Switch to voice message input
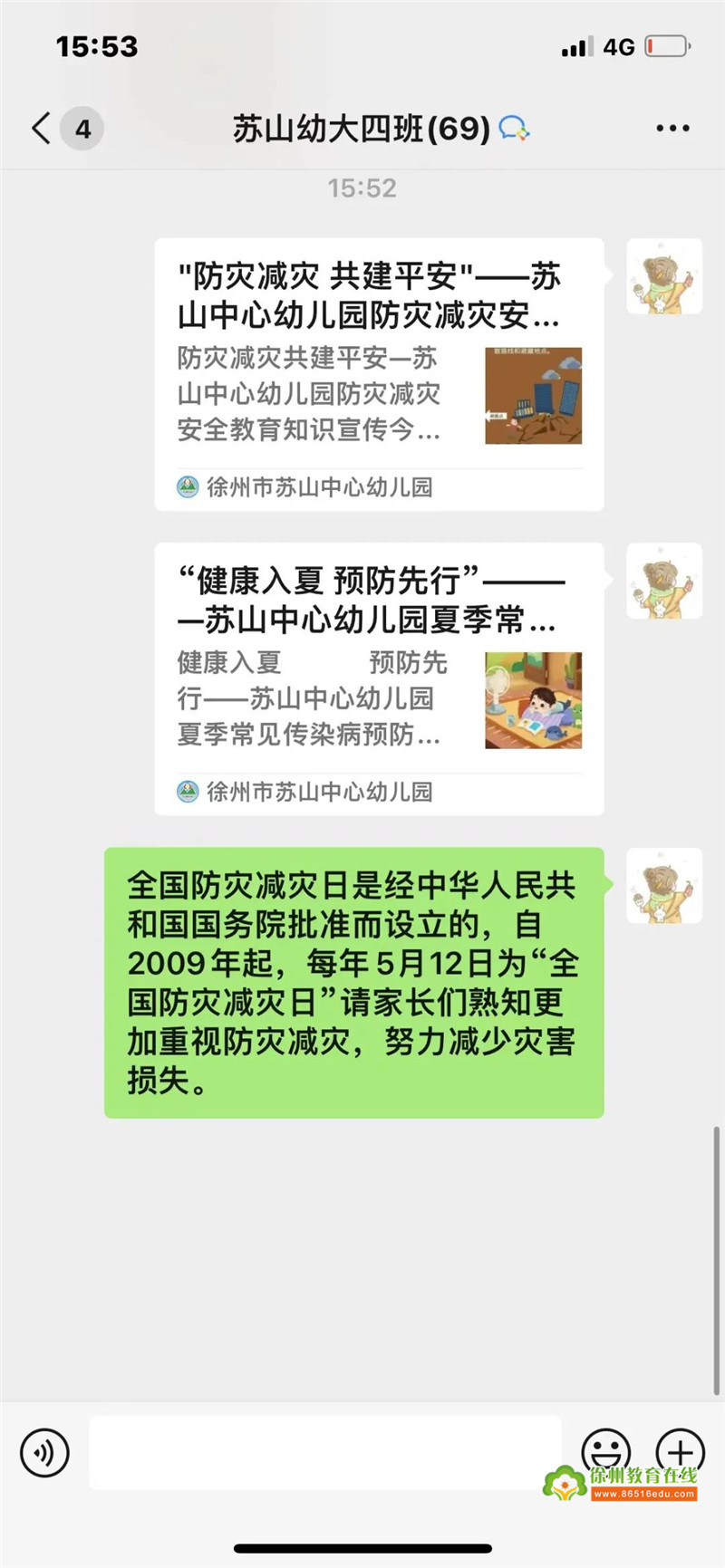Image resolution: width=725 pixels, height=1568 pixels. [44, 1452]
